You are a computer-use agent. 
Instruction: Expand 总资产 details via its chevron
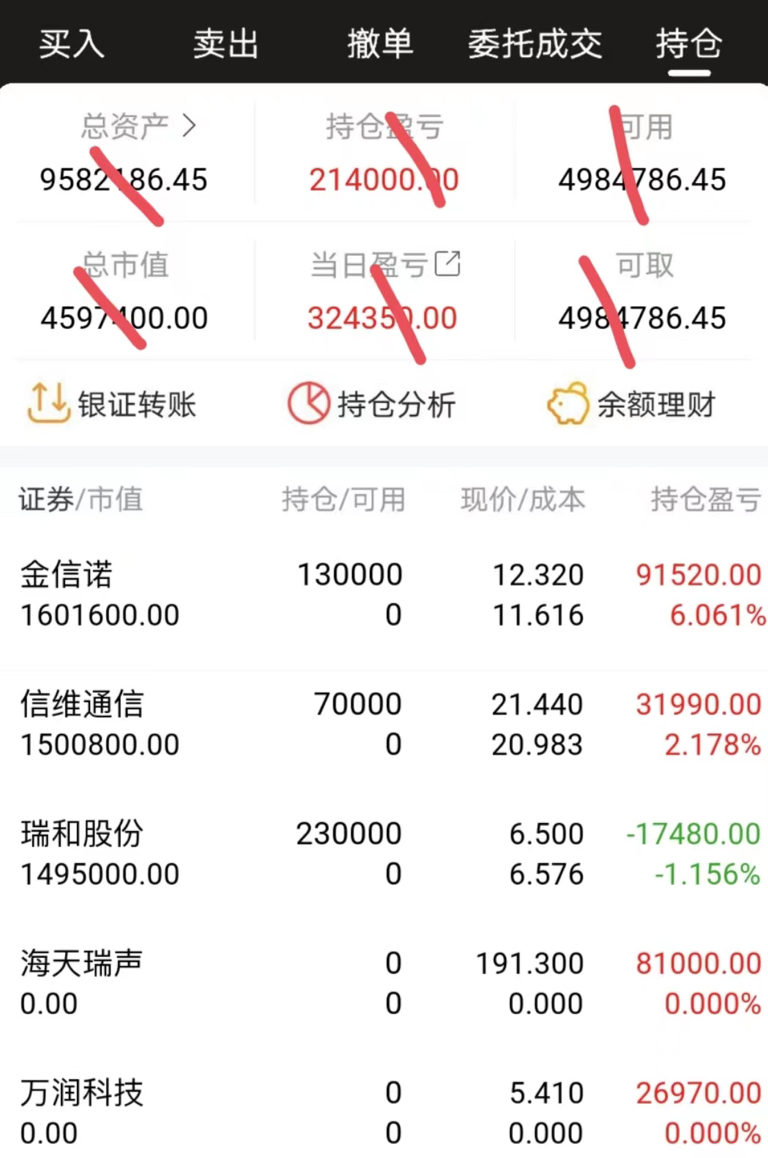click(190, 126)
